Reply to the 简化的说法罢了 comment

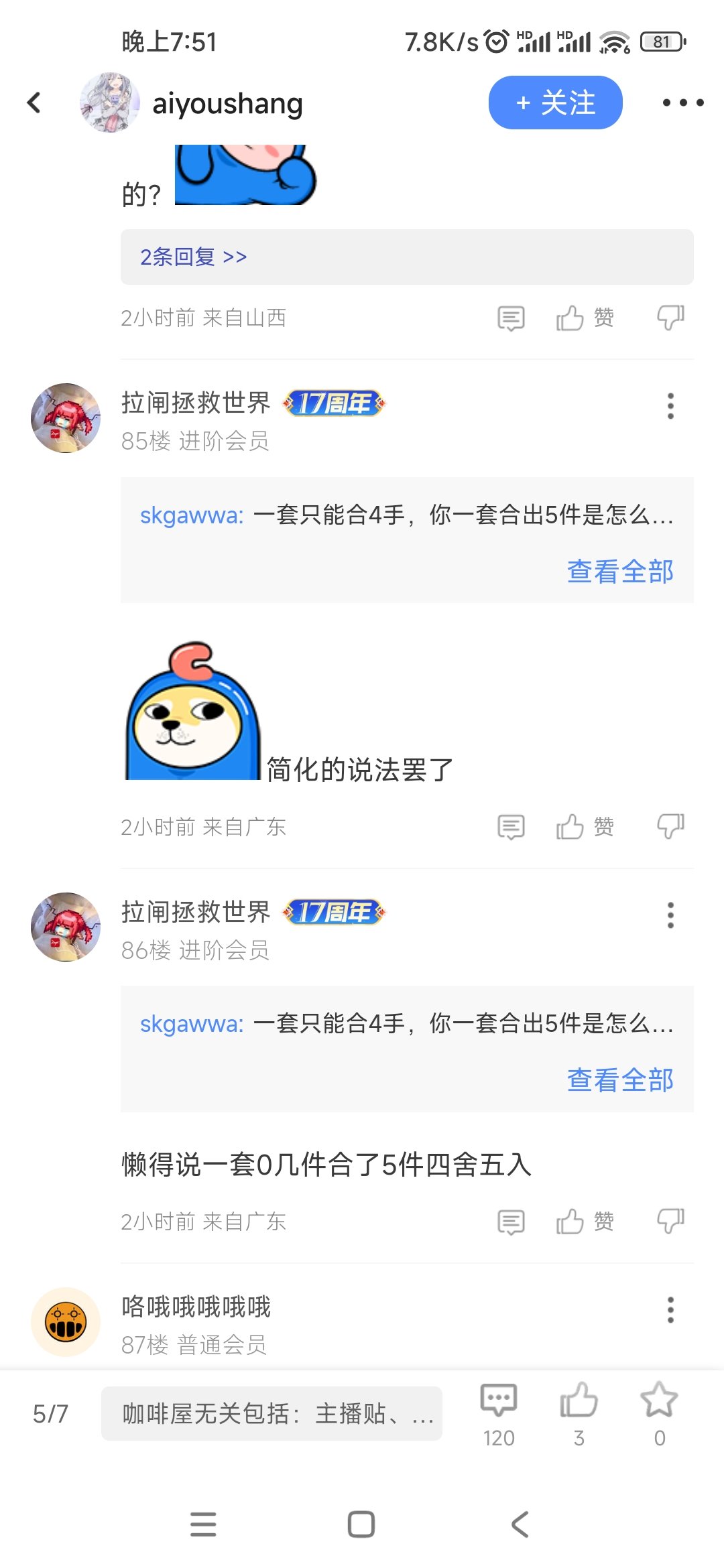point(511,827)
